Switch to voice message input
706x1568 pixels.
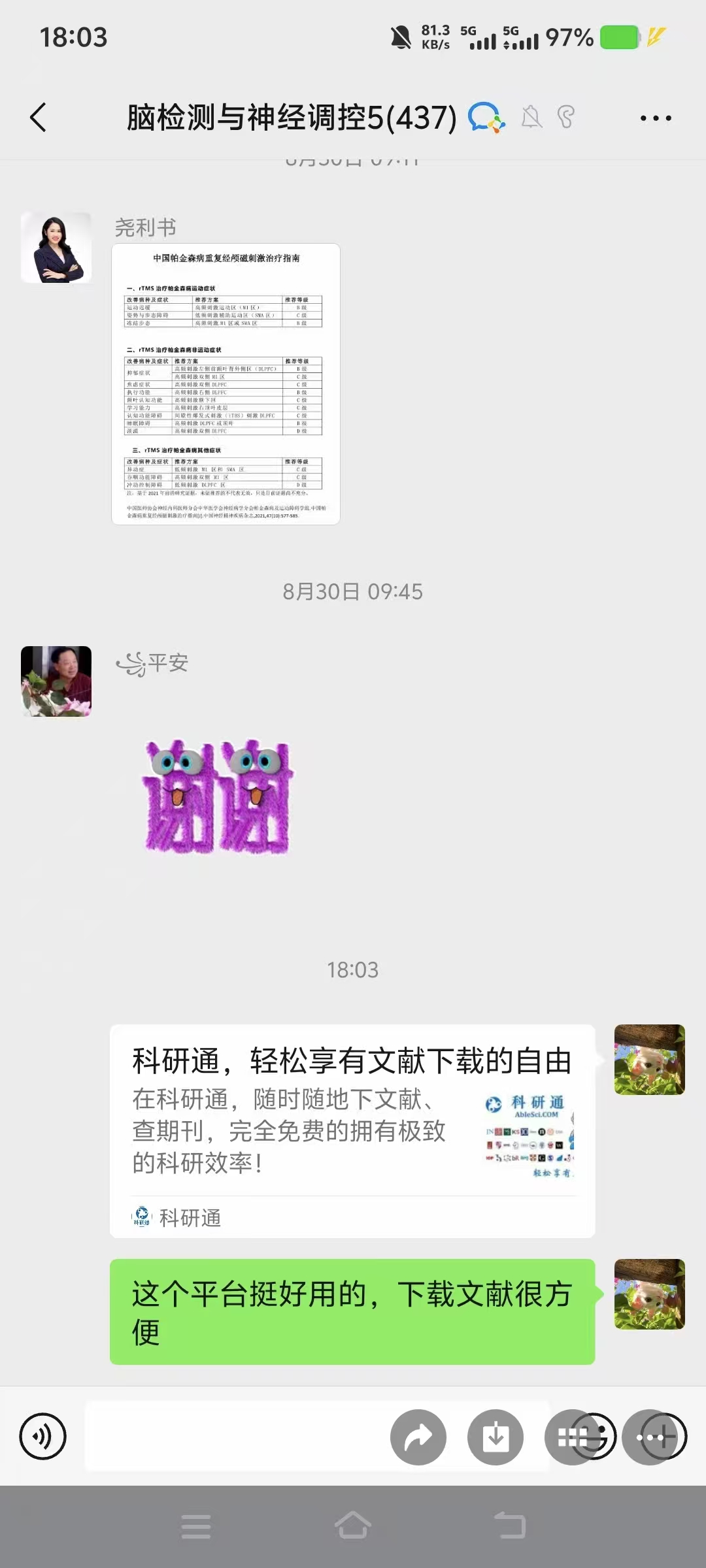(x=43, y=1436)
